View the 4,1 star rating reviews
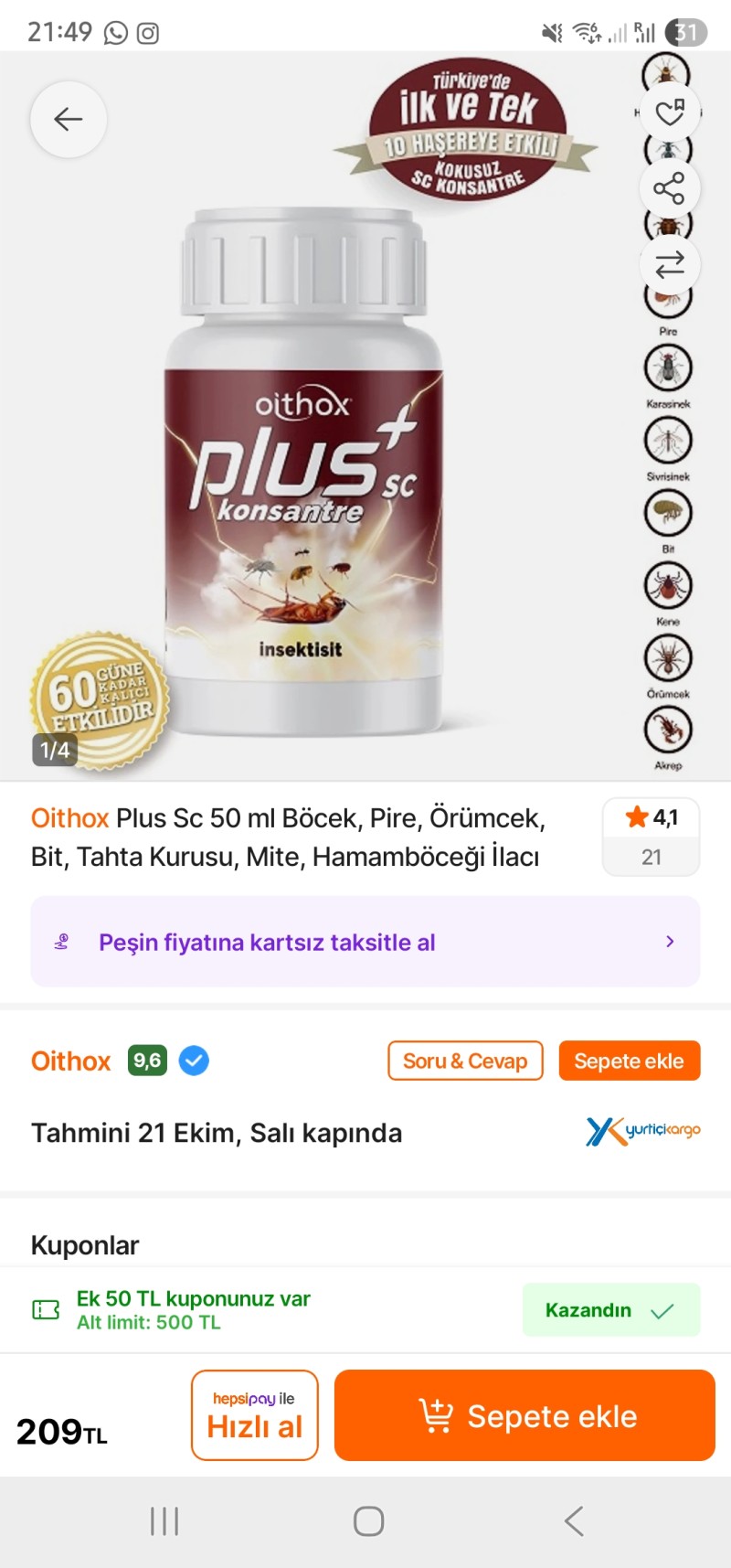This screenshot has height=1568, width=731. pos(651,837)
